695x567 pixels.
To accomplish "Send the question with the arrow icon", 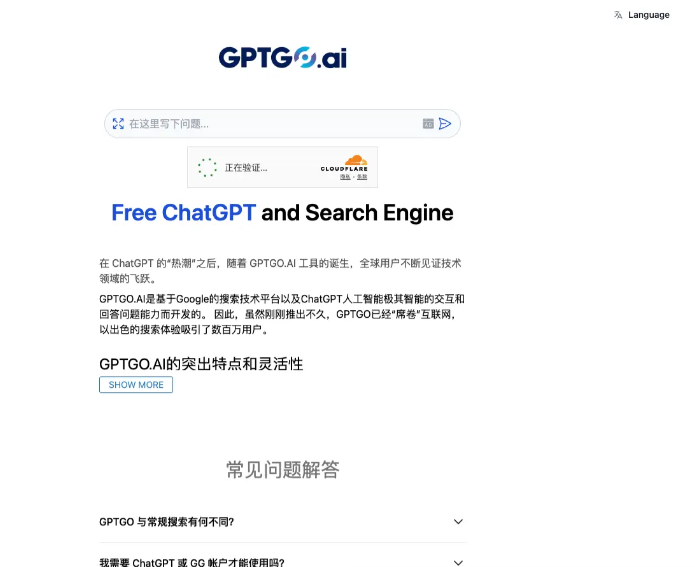I will click(x=445, y=124).
